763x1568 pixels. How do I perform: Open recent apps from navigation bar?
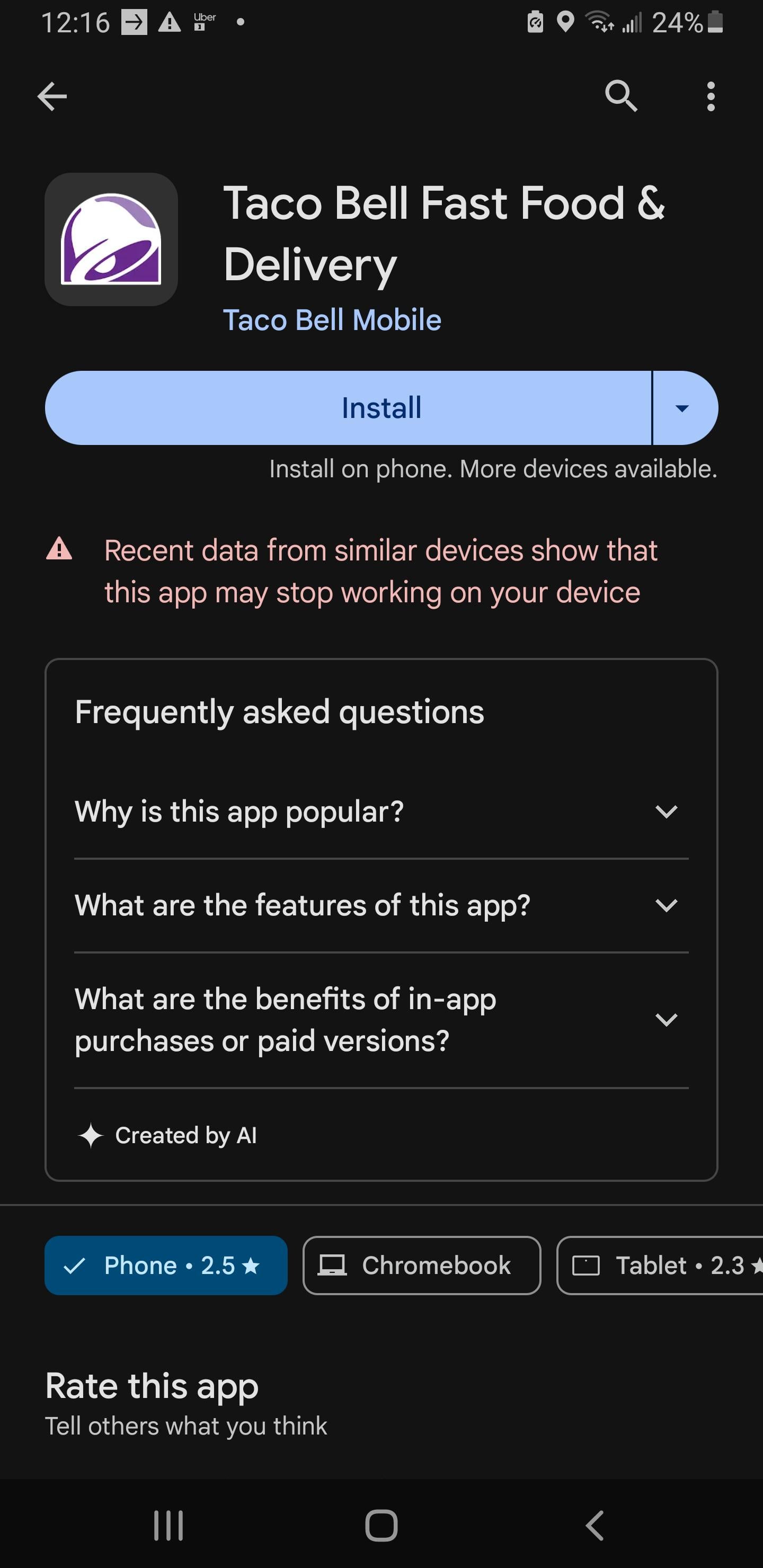(x=168, y=1526)
